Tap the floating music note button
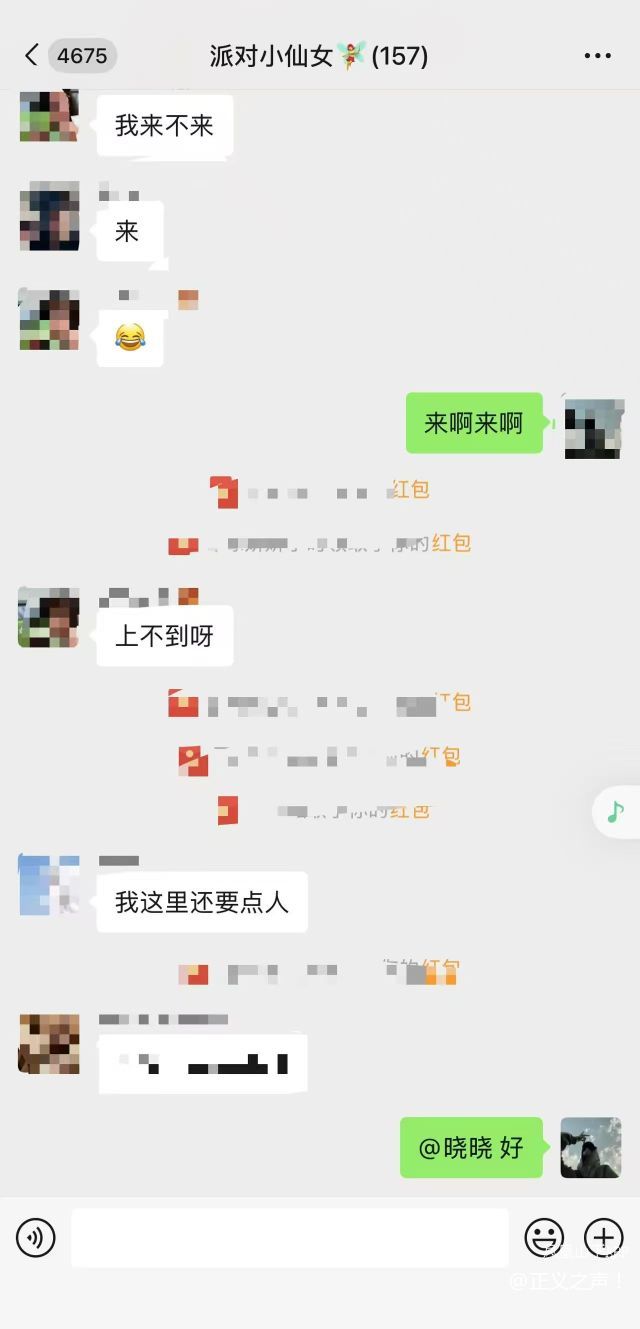Image resolution: width=640 pixels, height=1329 pixels. pos(616,811)
